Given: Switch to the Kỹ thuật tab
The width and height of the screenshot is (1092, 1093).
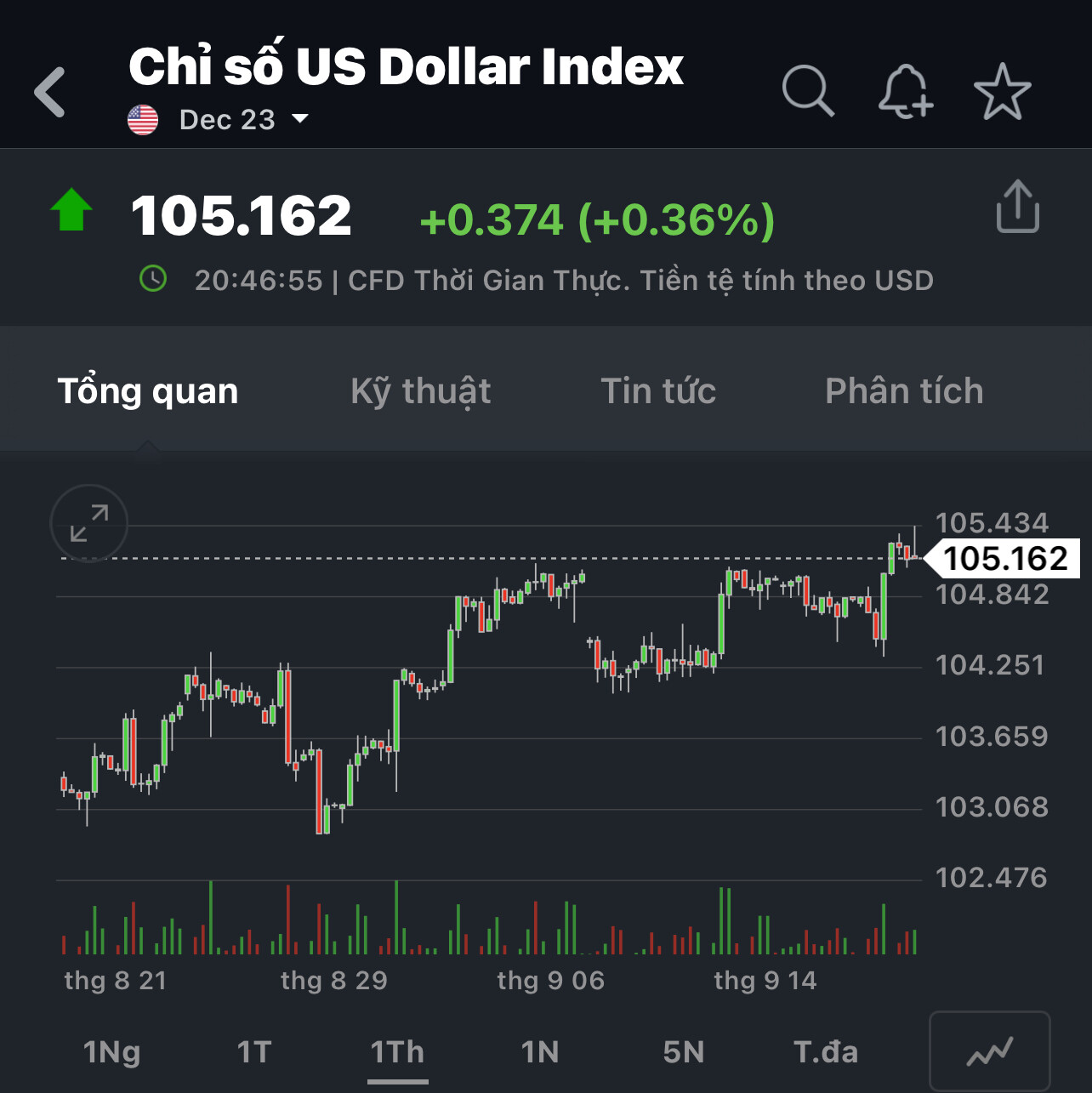Looking at the screenshot, I should [420, 391].
